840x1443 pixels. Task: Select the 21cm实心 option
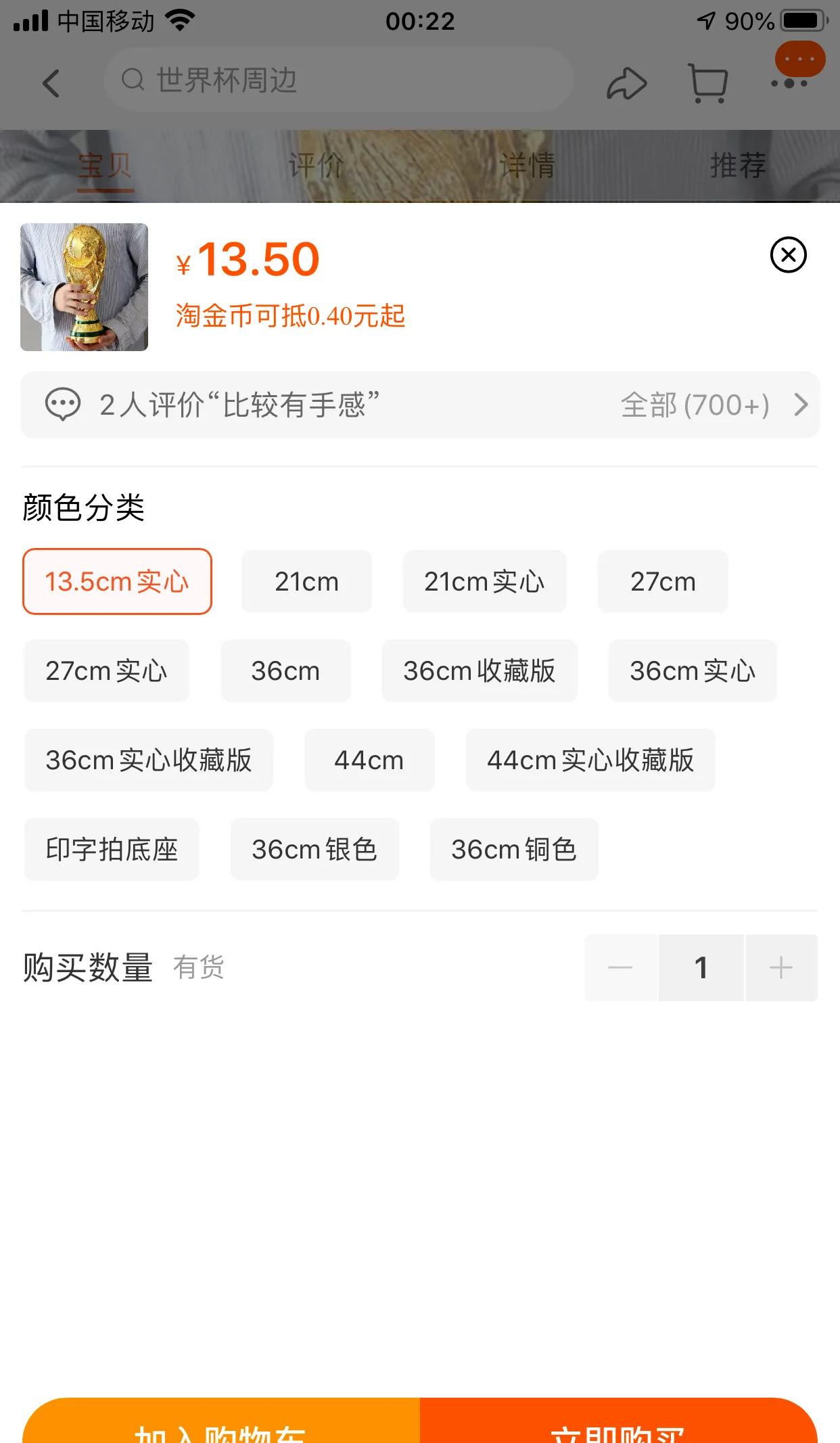tap(484, 582)
